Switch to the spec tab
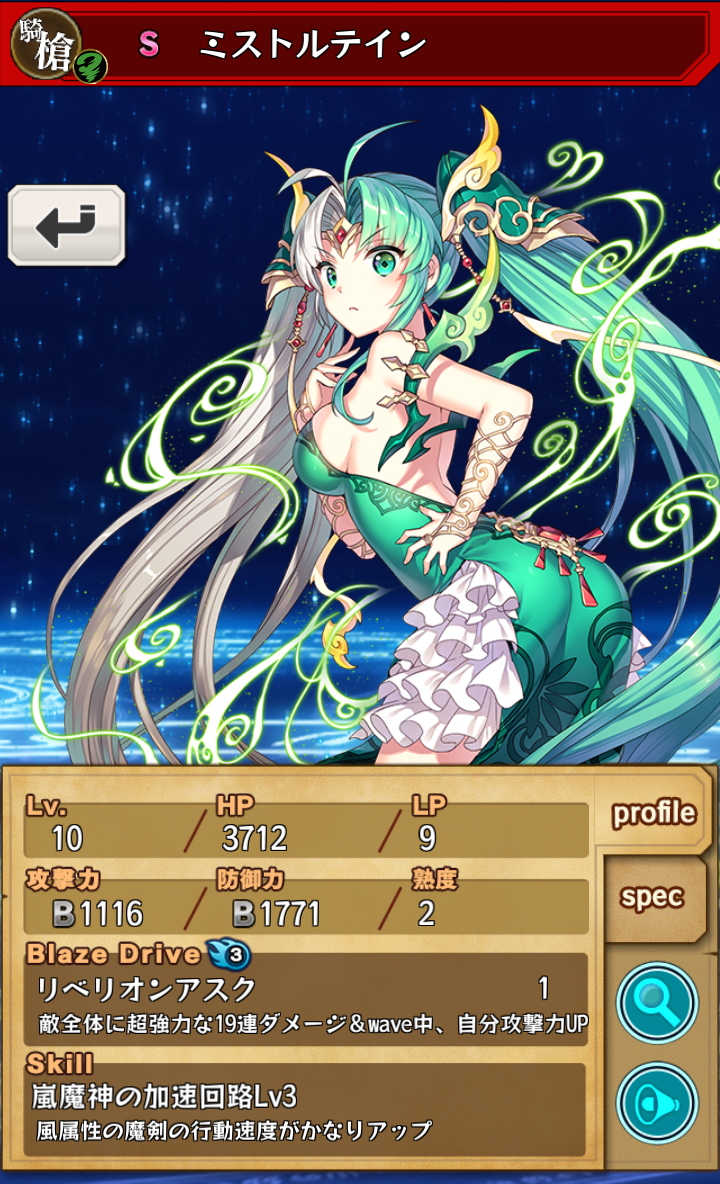Screen dimensions: 720x1184 tap(652, 897)
